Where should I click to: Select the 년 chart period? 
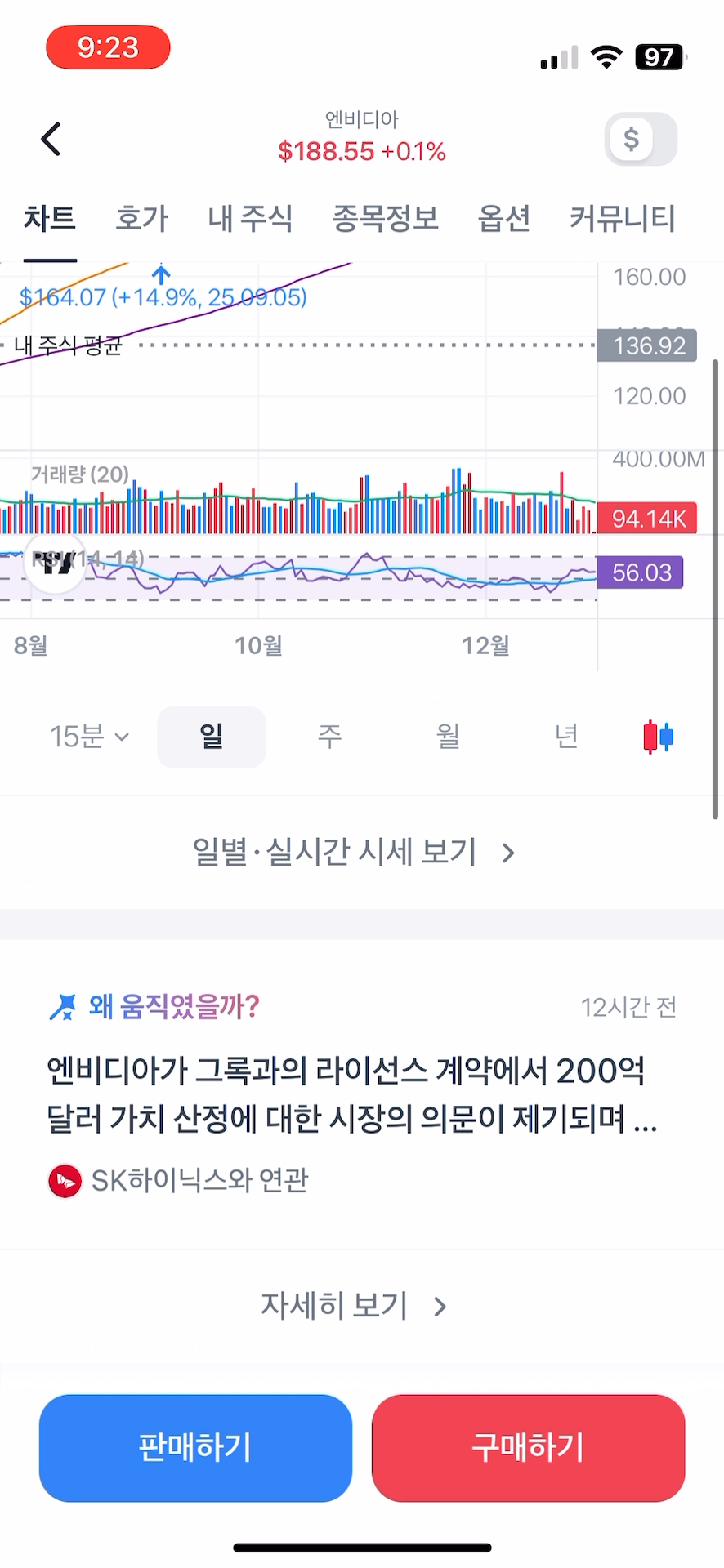[x=566, y=737]
